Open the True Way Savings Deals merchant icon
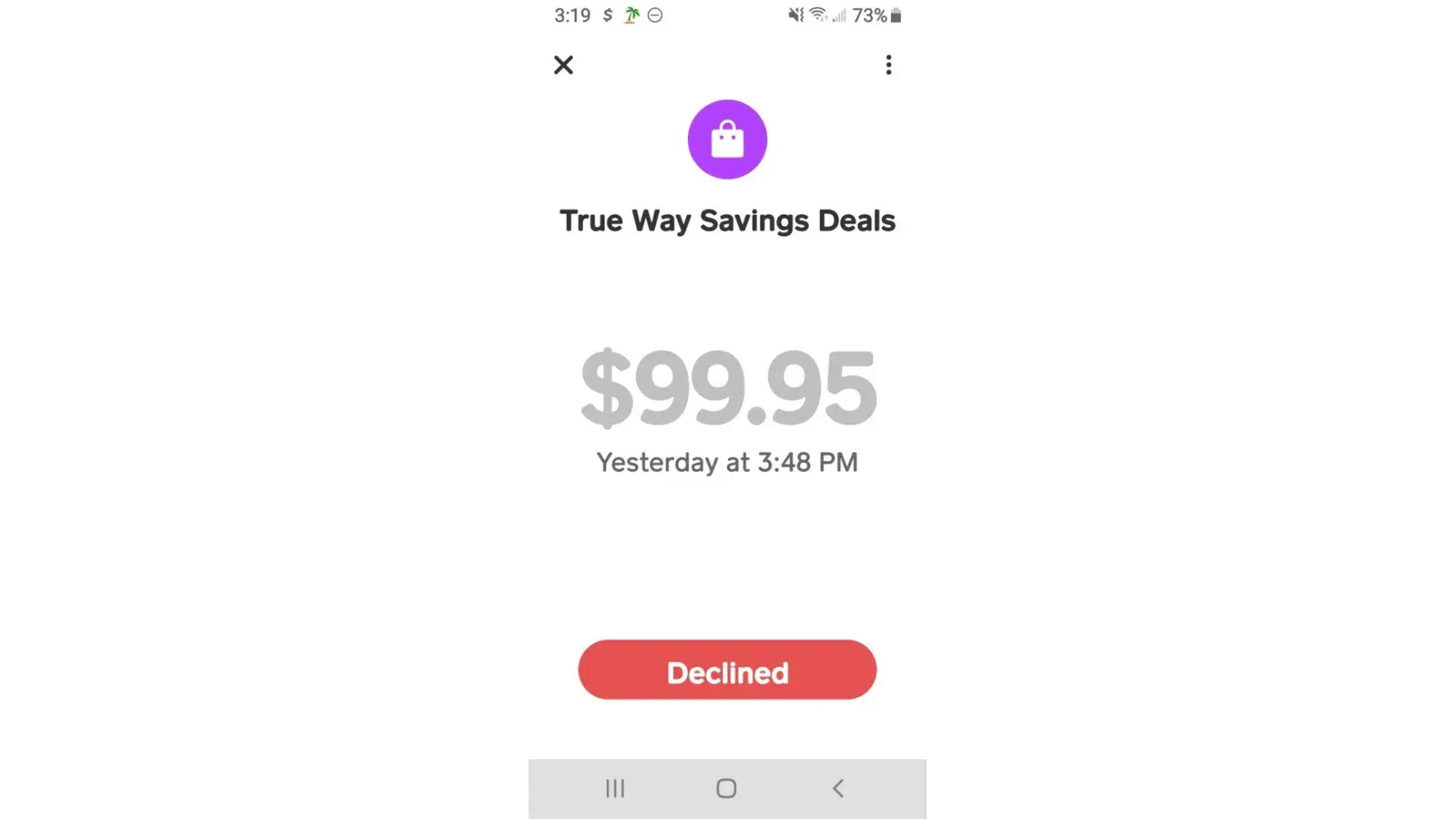Screen dimensions: 1456x819 [x=727, y=139]
